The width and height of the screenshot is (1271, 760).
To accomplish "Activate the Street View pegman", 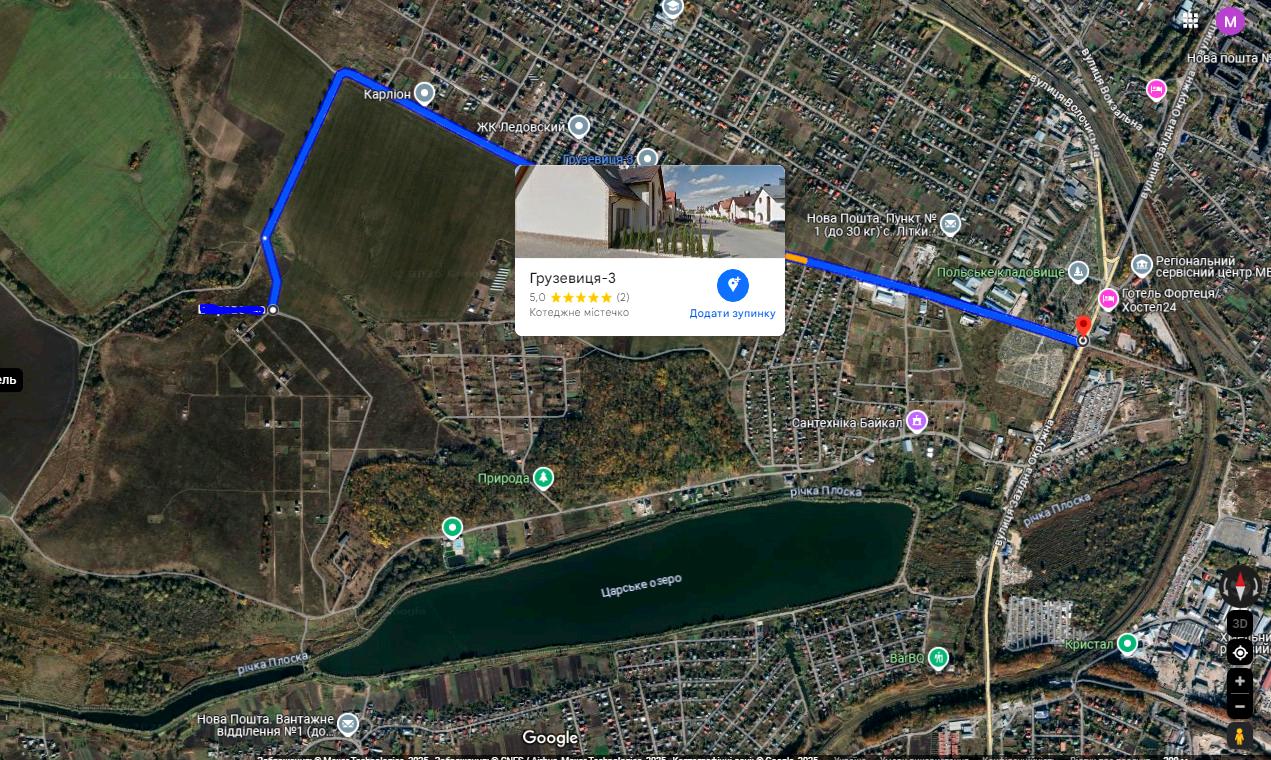I will click(x=1239, y=737).
